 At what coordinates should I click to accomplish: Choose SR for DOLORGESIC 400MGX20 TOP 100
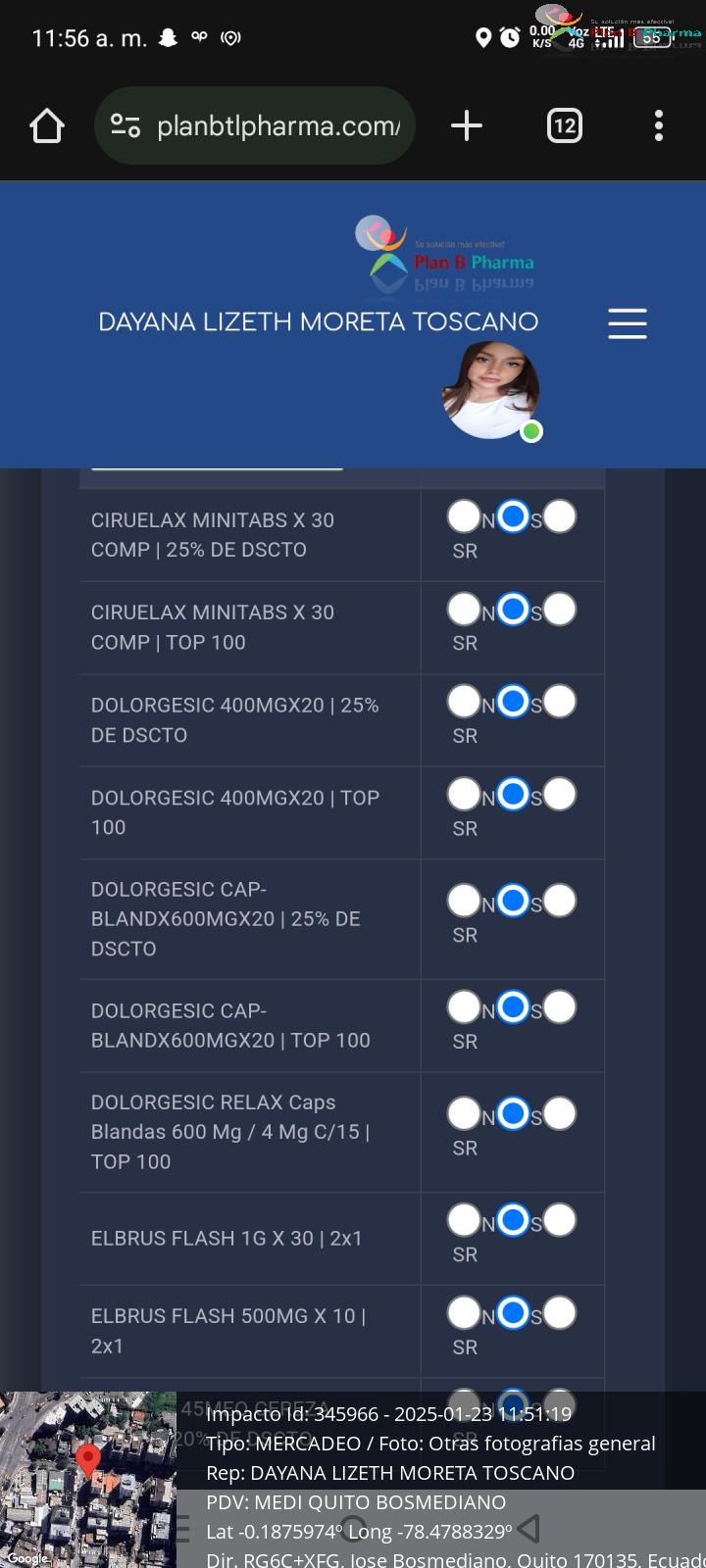point(560,795)
